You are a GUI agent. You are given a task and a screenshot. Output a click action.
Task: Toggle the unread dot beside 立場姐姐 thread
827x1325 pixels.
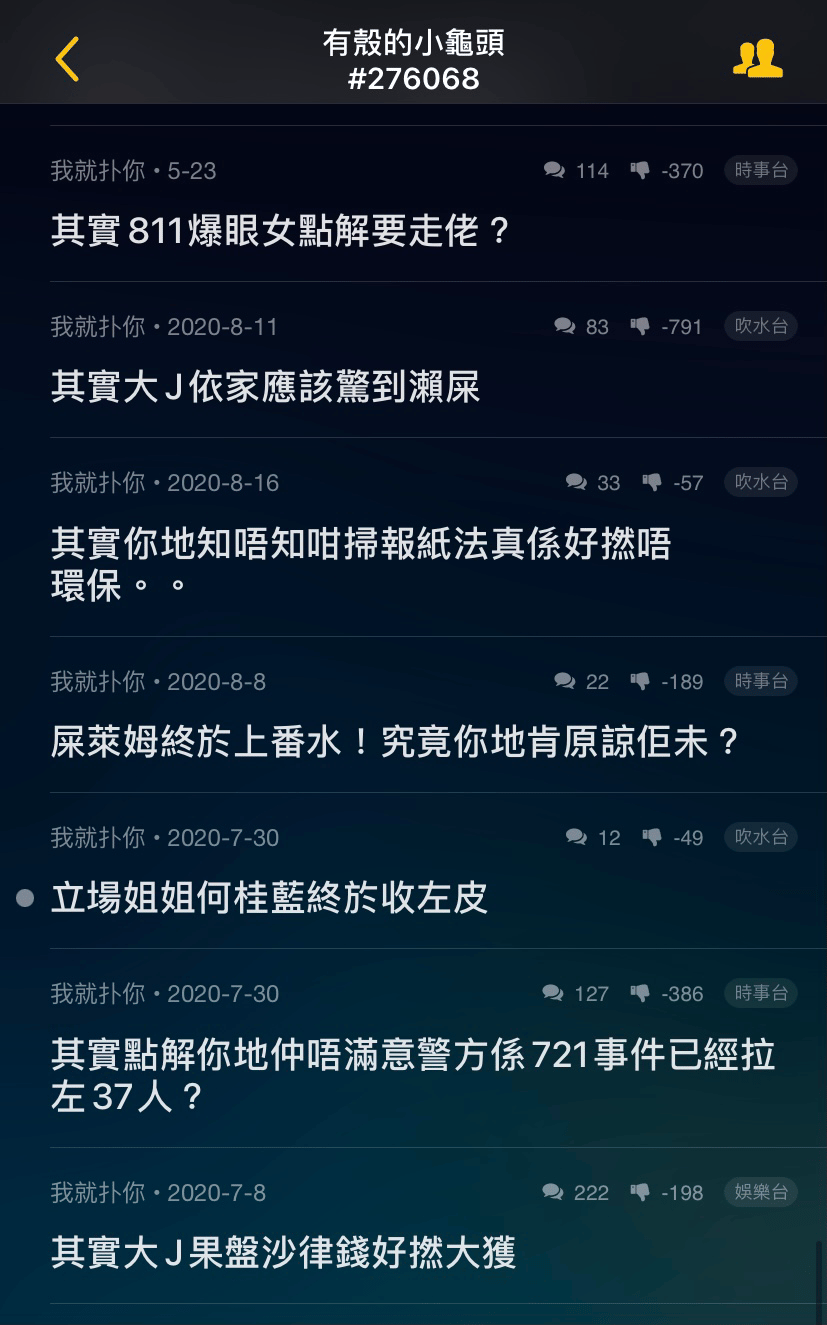(x=24, y=897)
